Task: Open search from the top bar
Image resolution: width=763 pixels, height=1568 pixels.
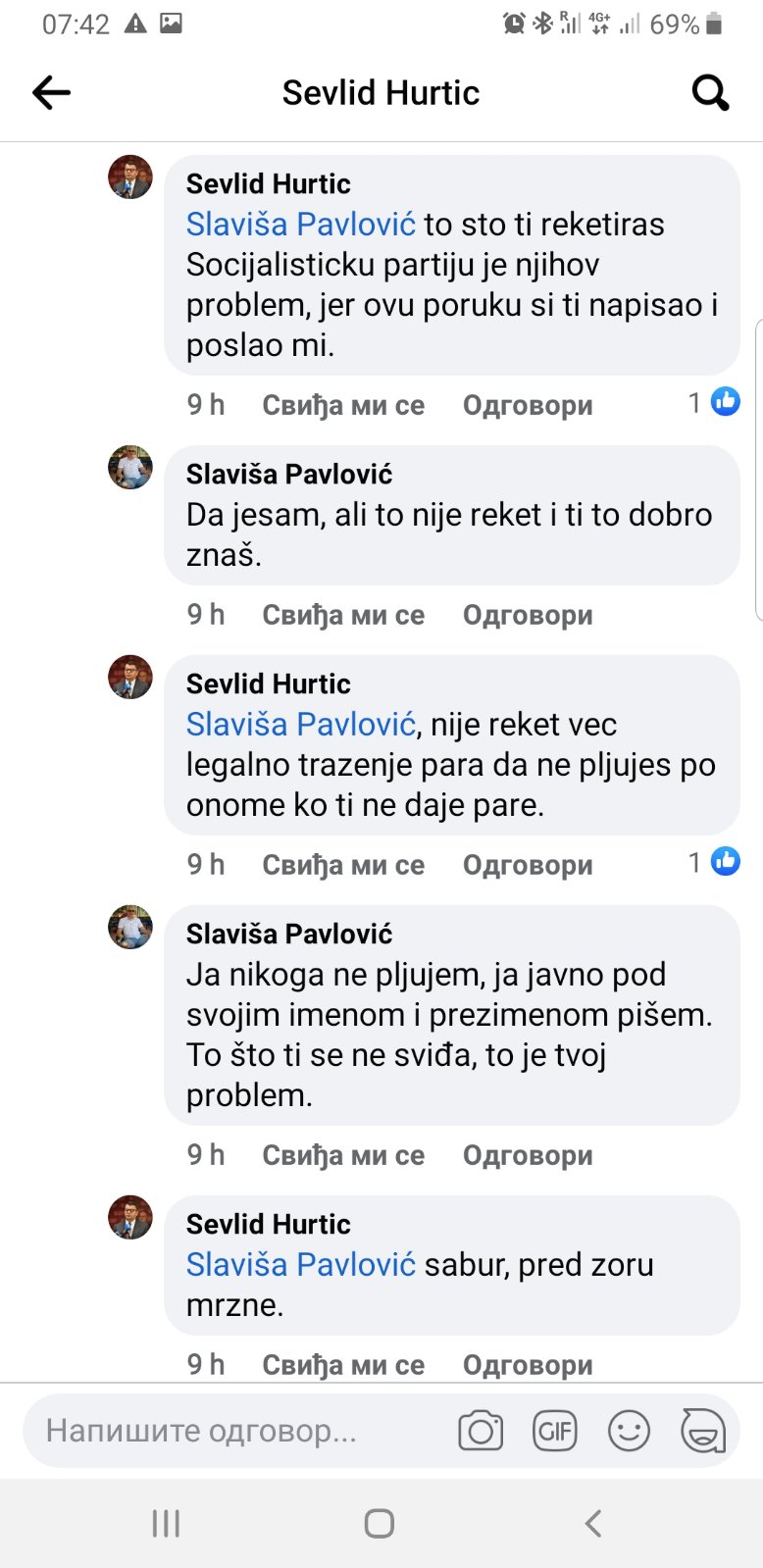Action: [x=710, y=93]
